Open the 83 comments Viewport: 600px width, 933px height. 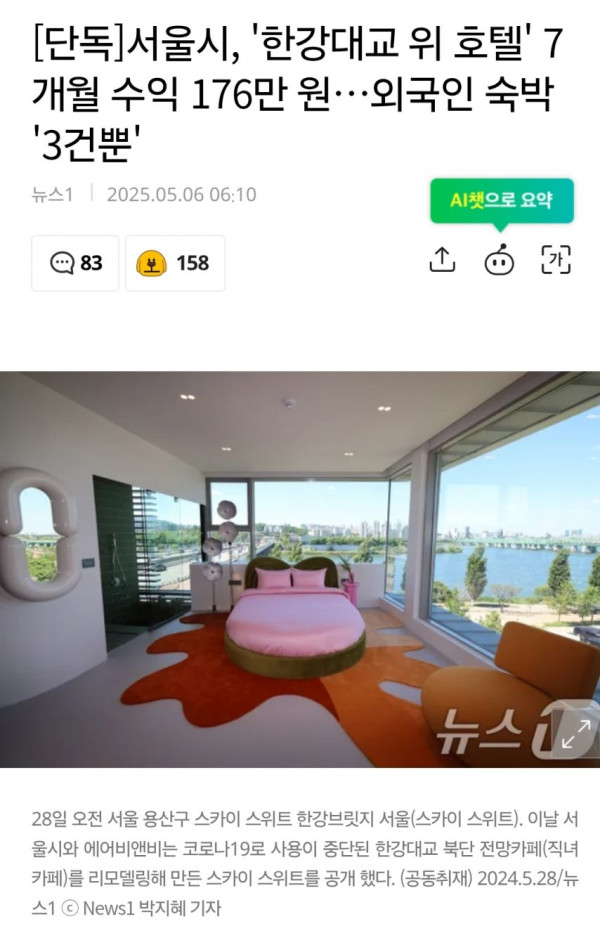click(75, 263)
